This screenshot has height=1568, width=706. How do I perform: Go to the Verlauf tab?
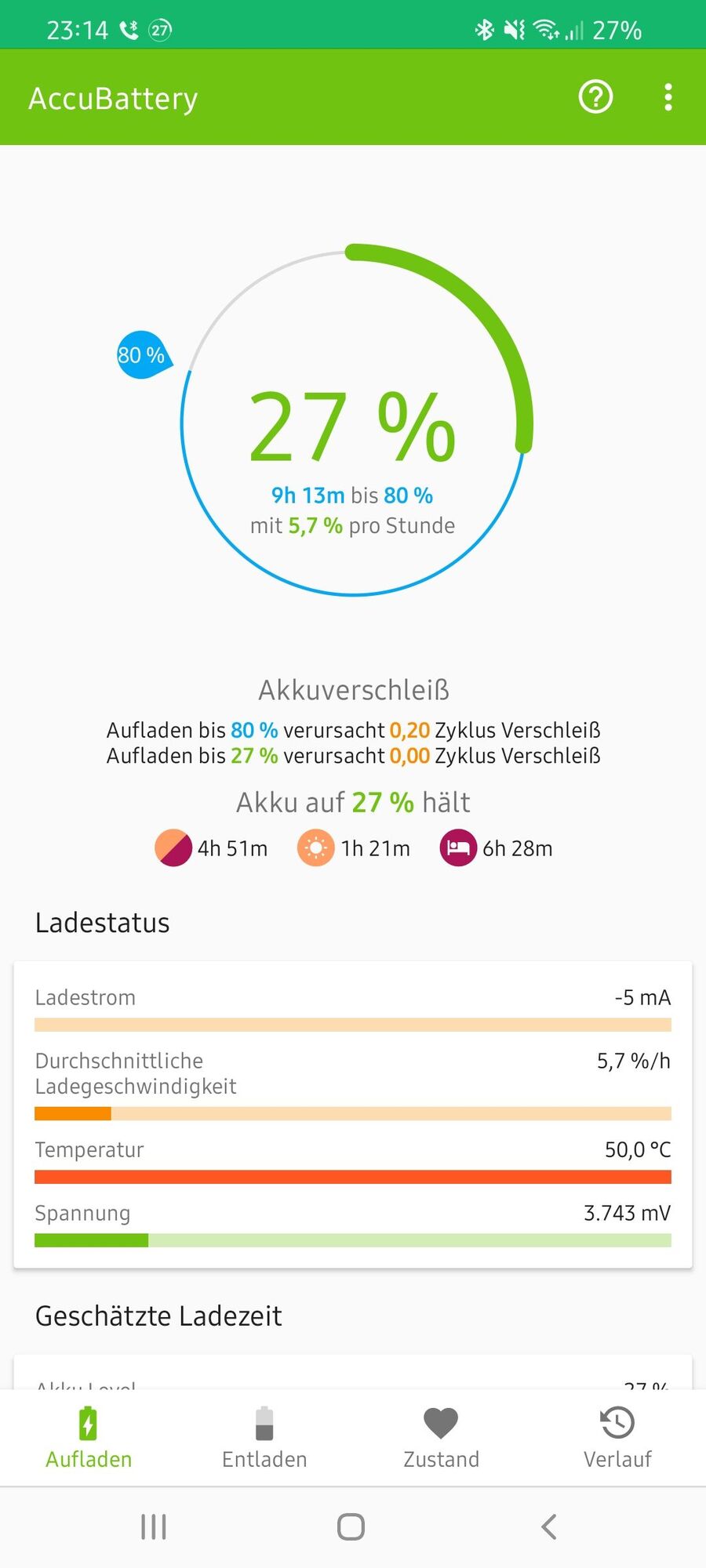pyautogui.click(x=617, y=1438)
